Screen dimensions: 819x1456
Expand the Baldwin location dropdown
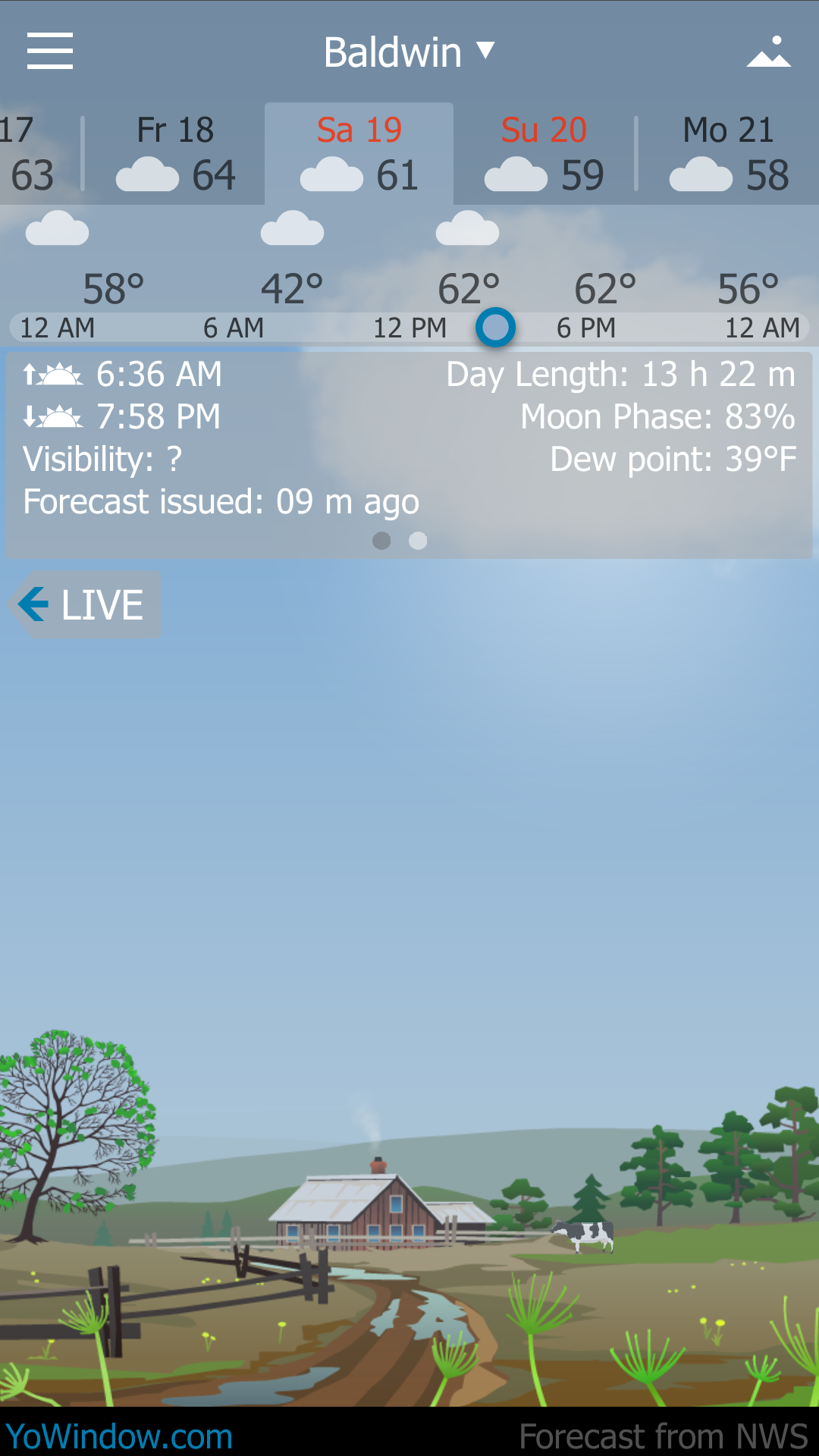pos(409,52)
